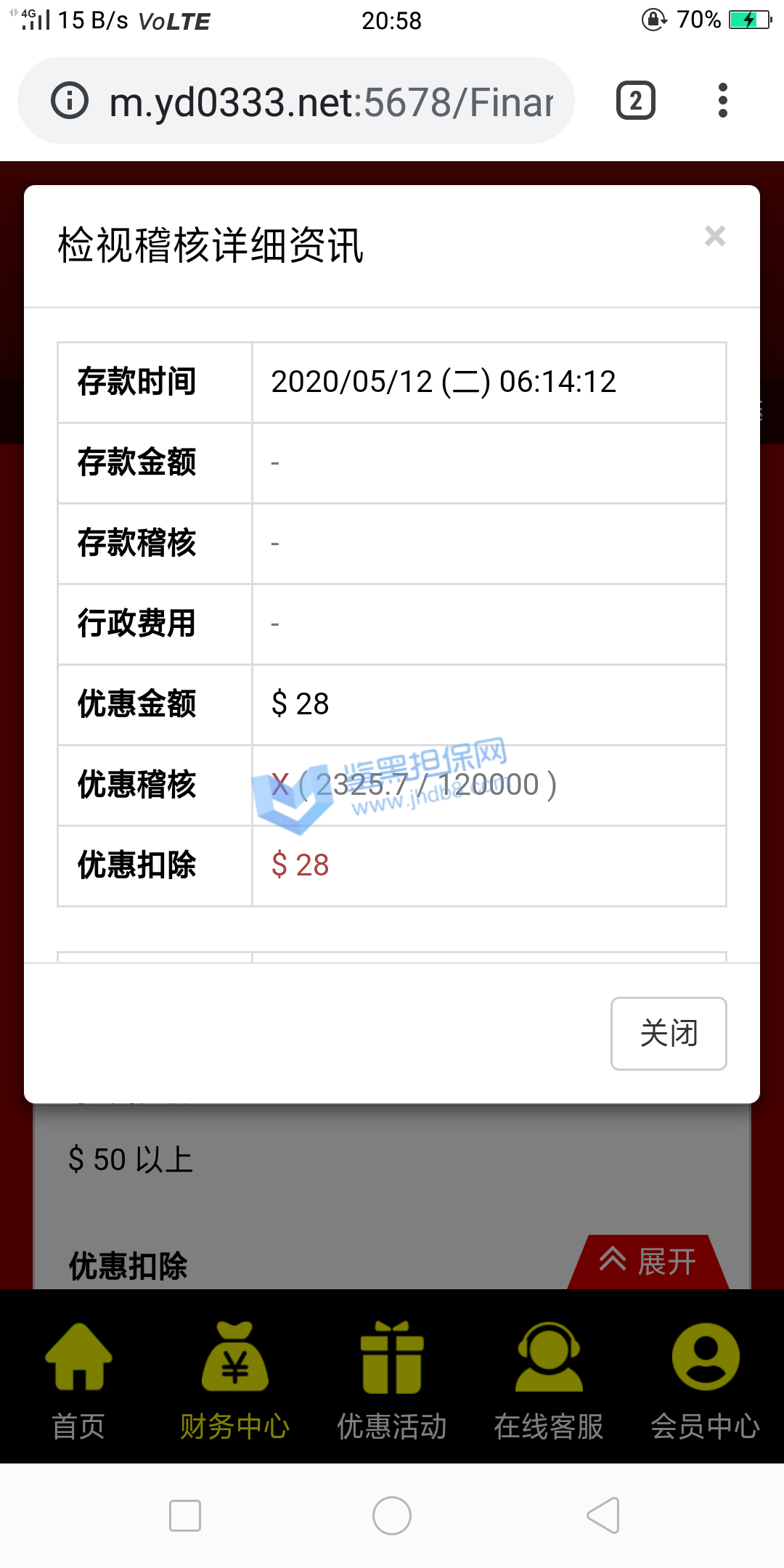The width and height of the screenshot is (784, 1568).
Task: Open the browser tab switcher
Action: coord(635,100)
